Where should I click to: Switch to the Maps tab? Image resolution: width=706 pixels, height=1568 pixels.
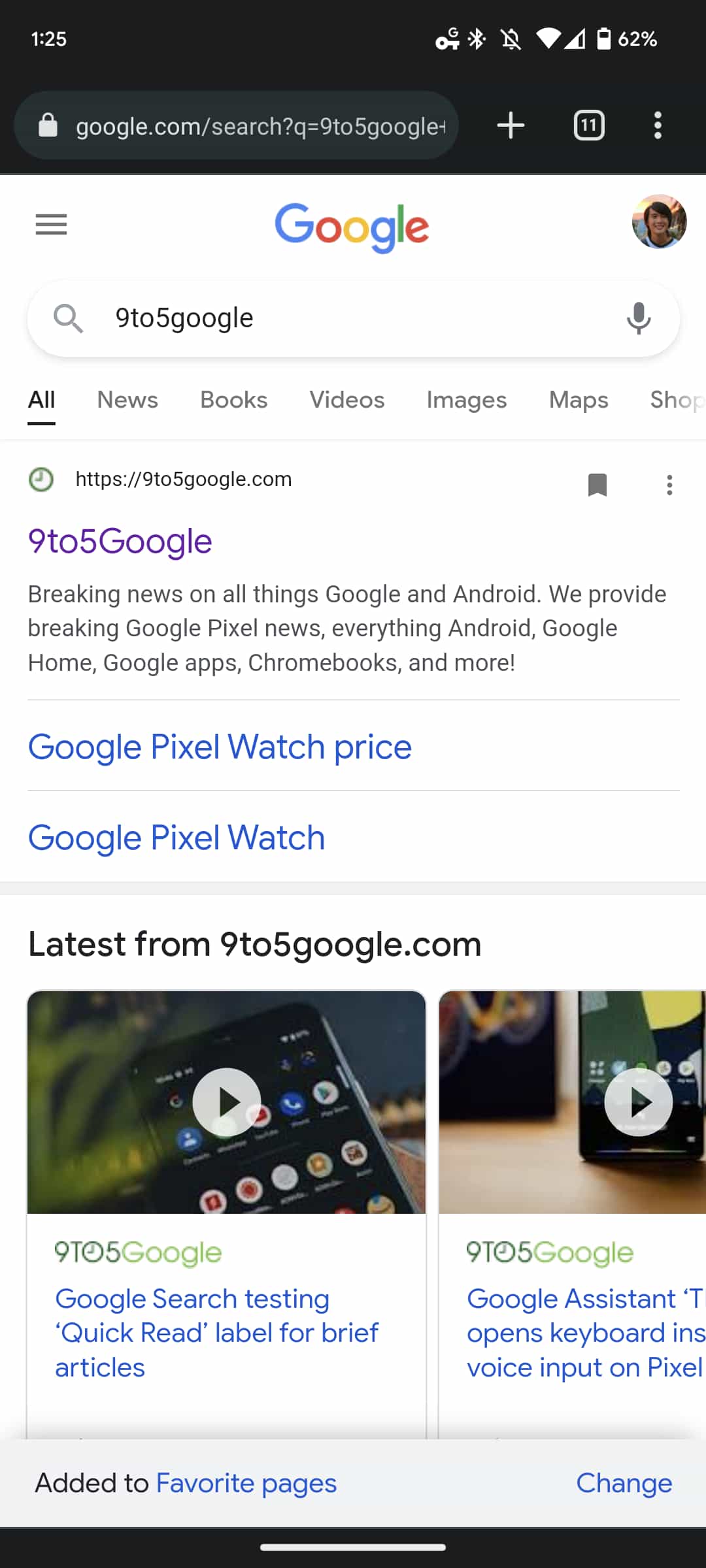click(x=579, y=400)
